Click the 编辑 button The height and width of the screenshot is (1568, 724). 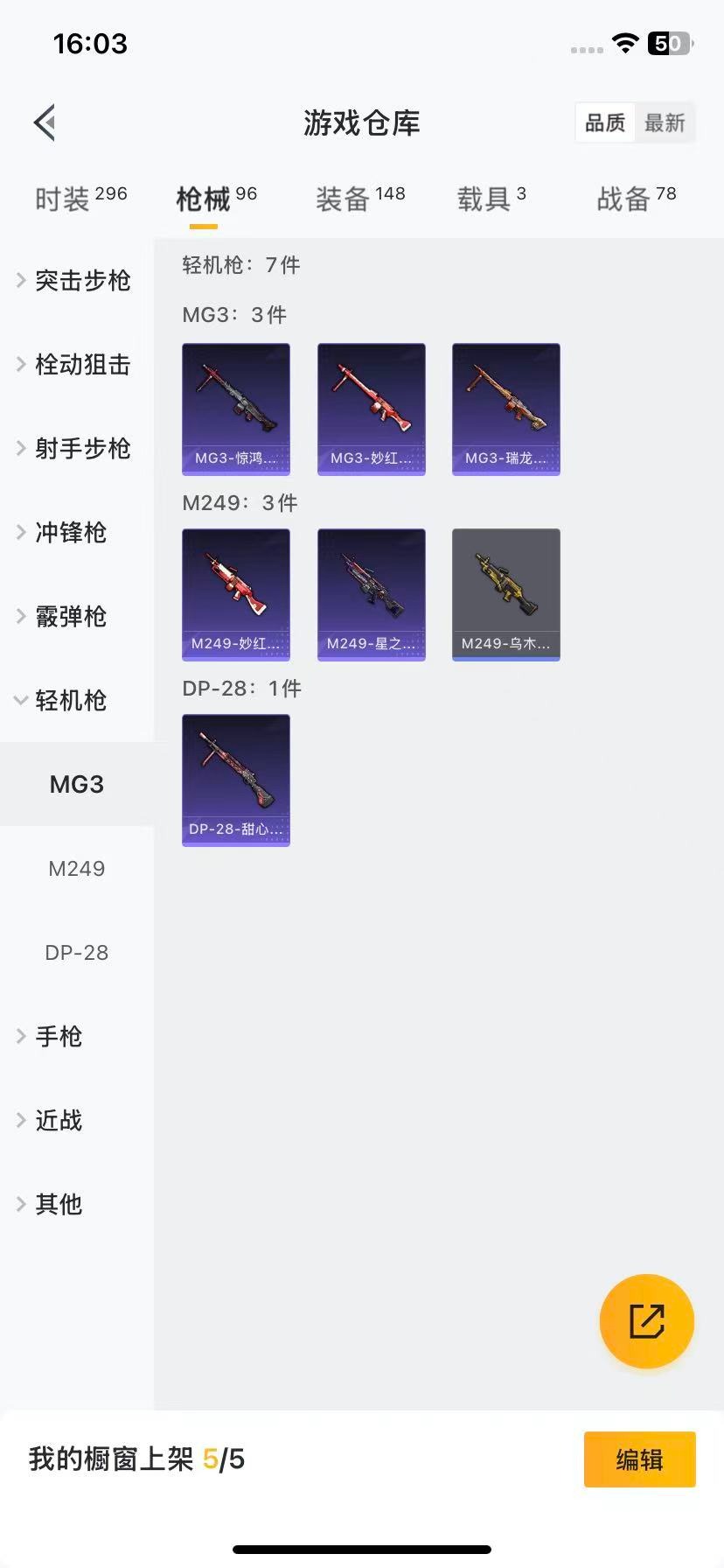(639, 1459)
